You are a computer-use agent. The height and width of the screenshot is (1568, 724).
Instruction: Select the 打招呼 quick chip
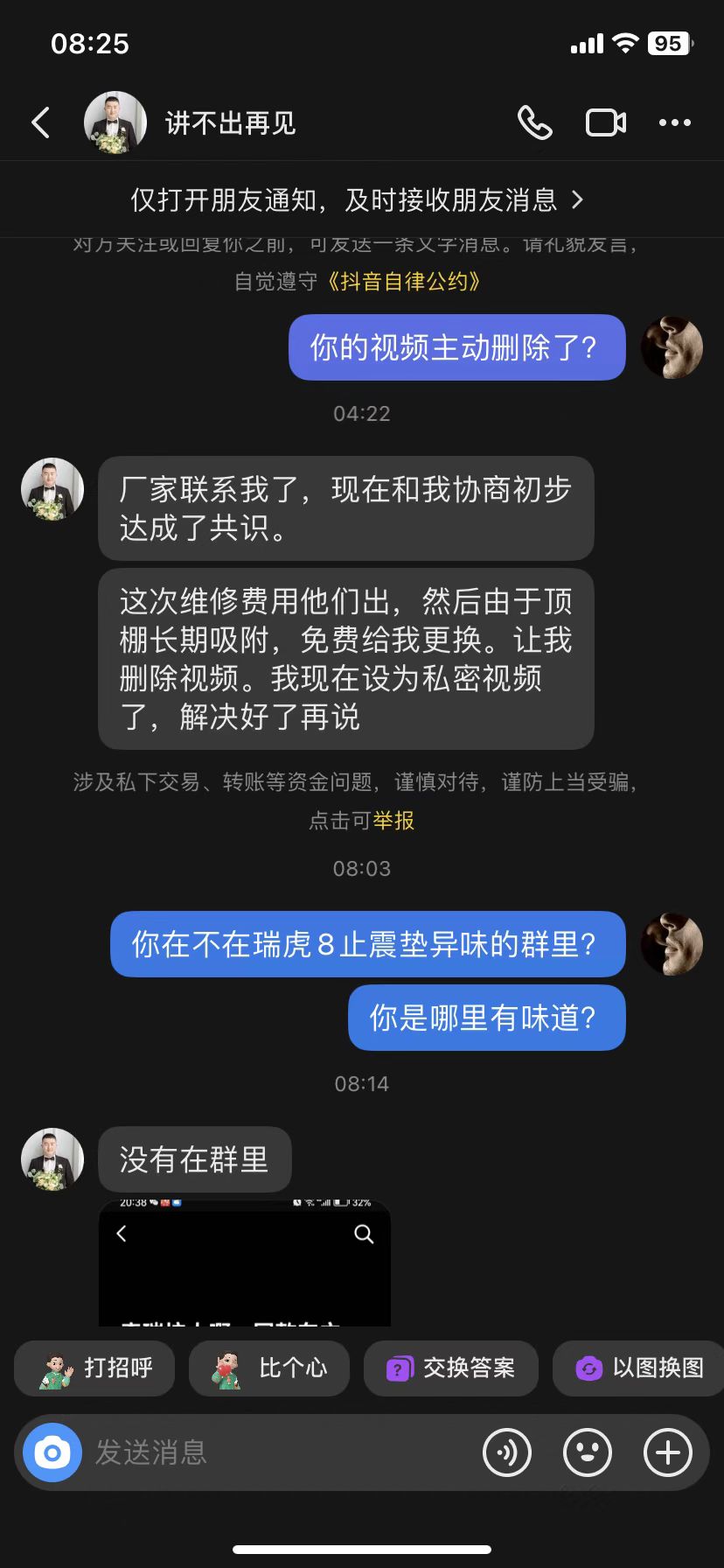(x=94, y=1368)
